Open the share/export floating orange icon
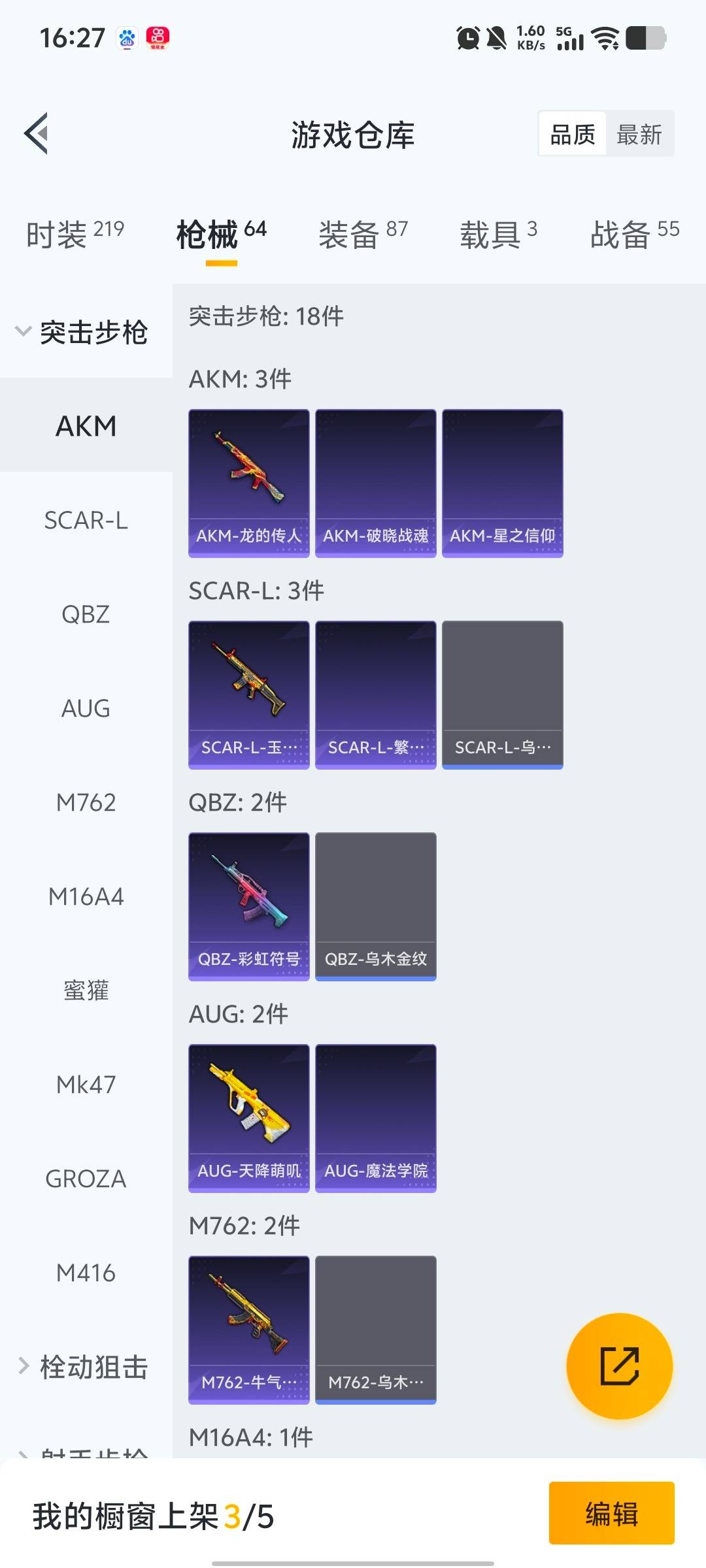 click(x=620, y=1365)
